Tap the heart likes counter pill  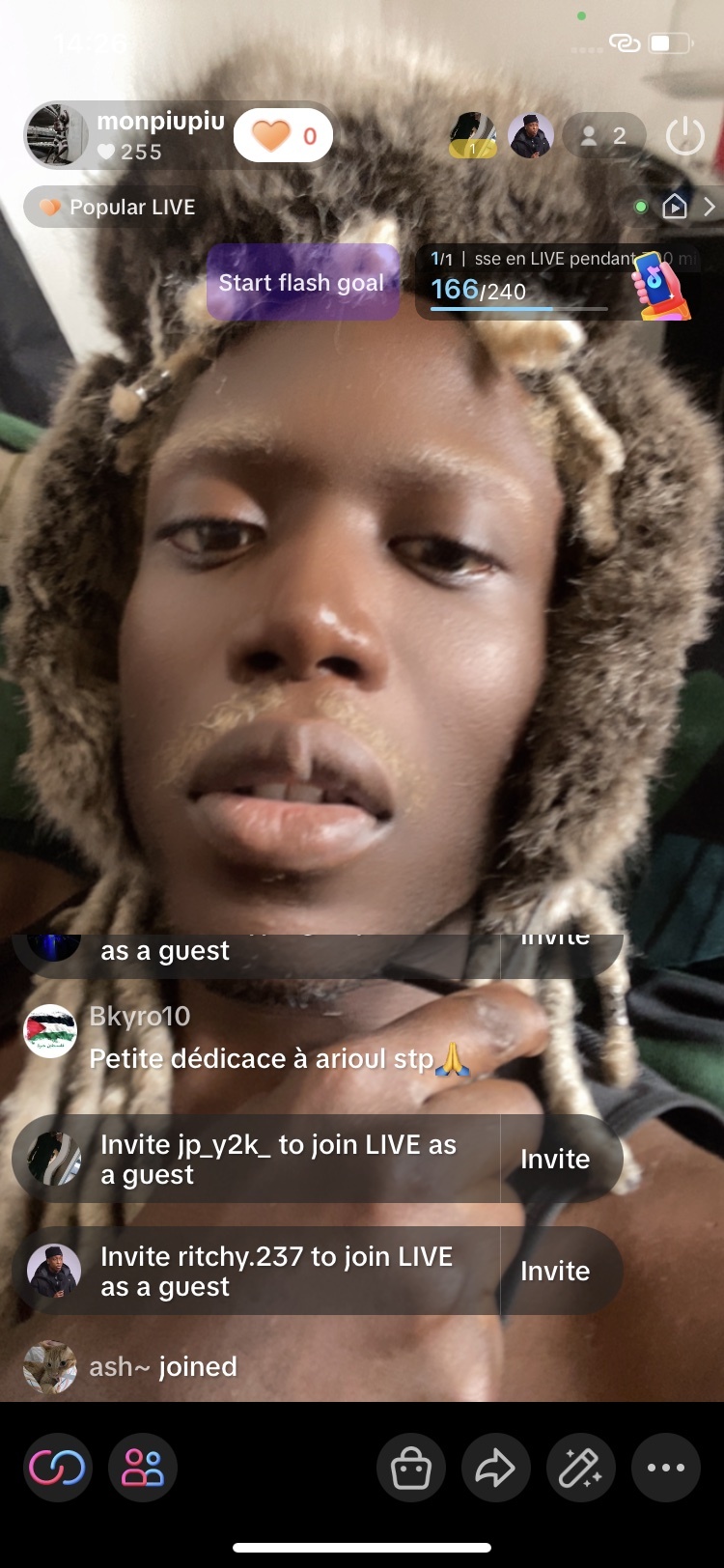point(283,136)
